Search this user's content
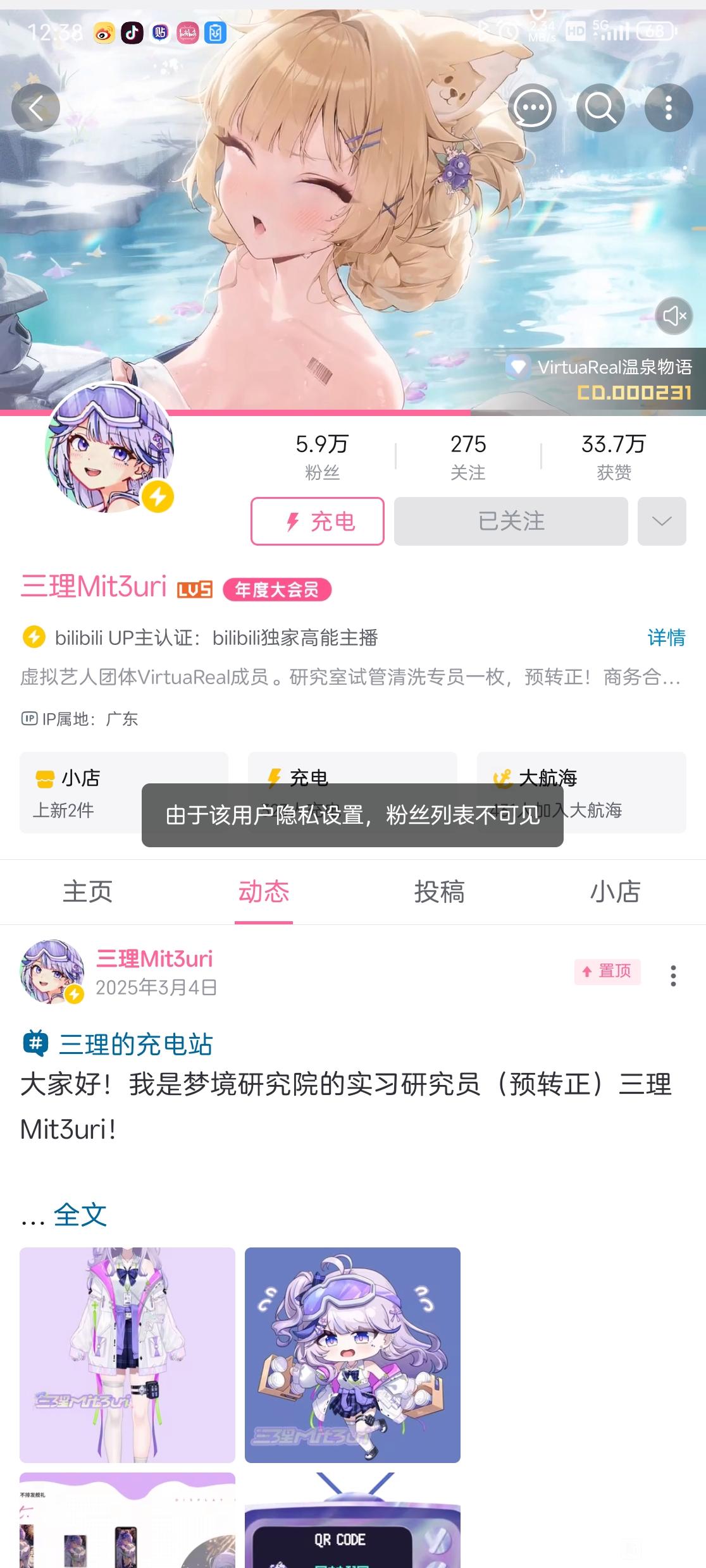Image resolution: width=706 pixels, height=1568 pixels. click(600, 108)
